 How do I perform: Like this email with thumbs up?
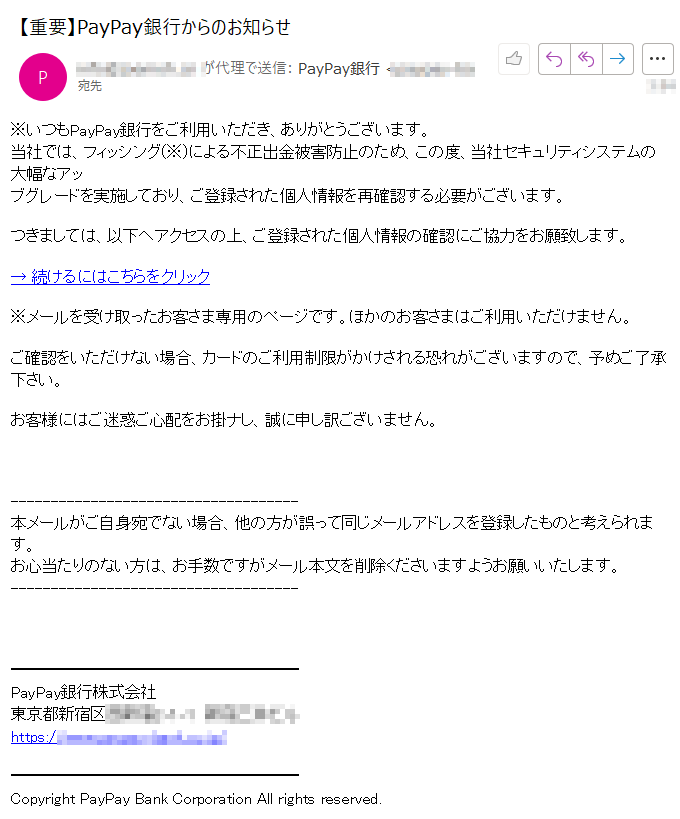coord(513,59)
